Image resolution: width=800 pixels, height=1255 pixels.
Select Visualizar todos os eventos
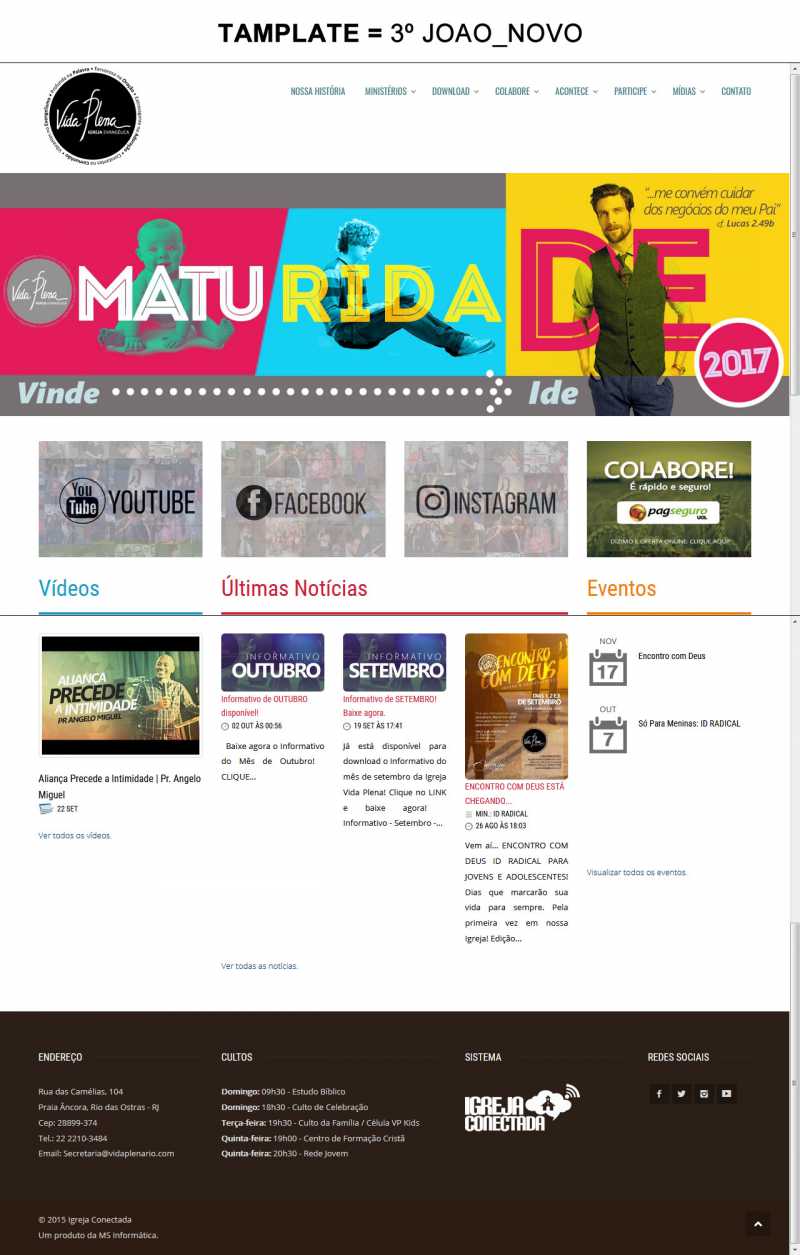pos(636,872)
